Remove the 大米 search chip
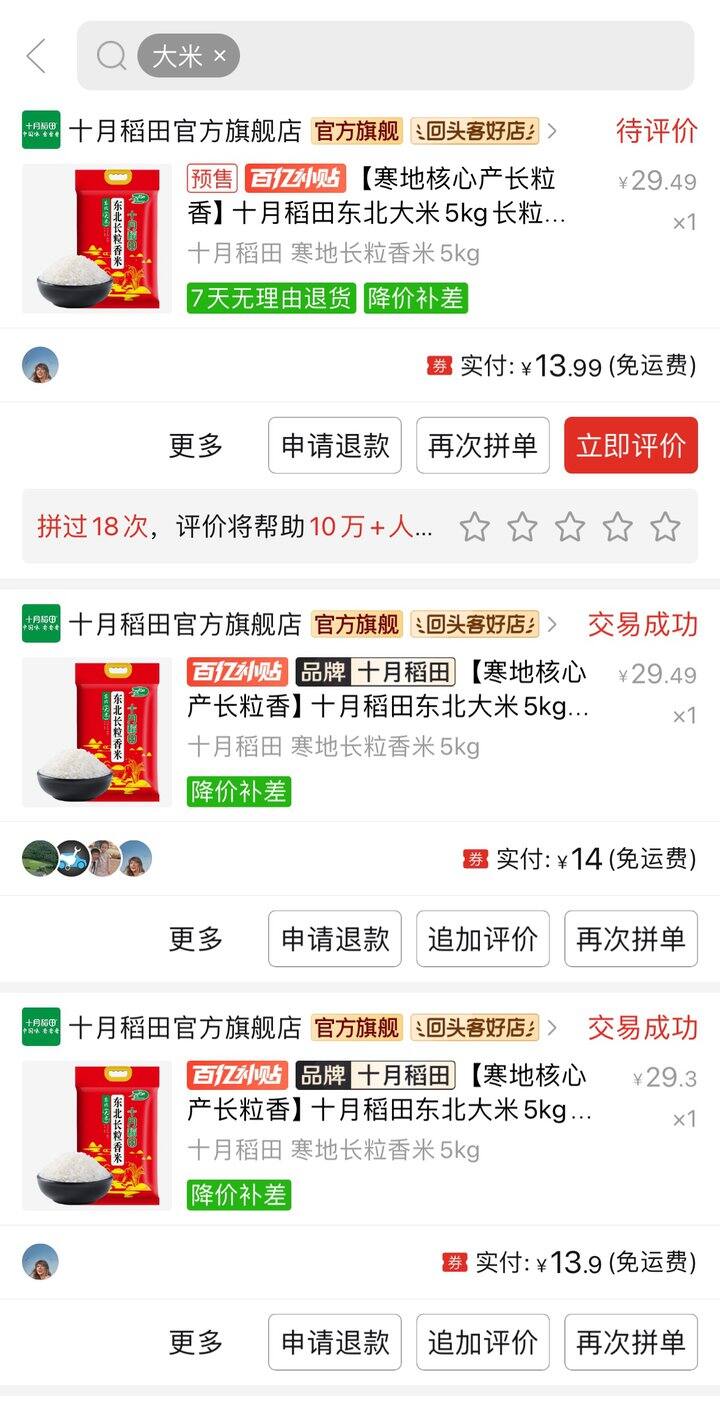The width and height of the screenshot is (720, 1403). click(220, 56)
